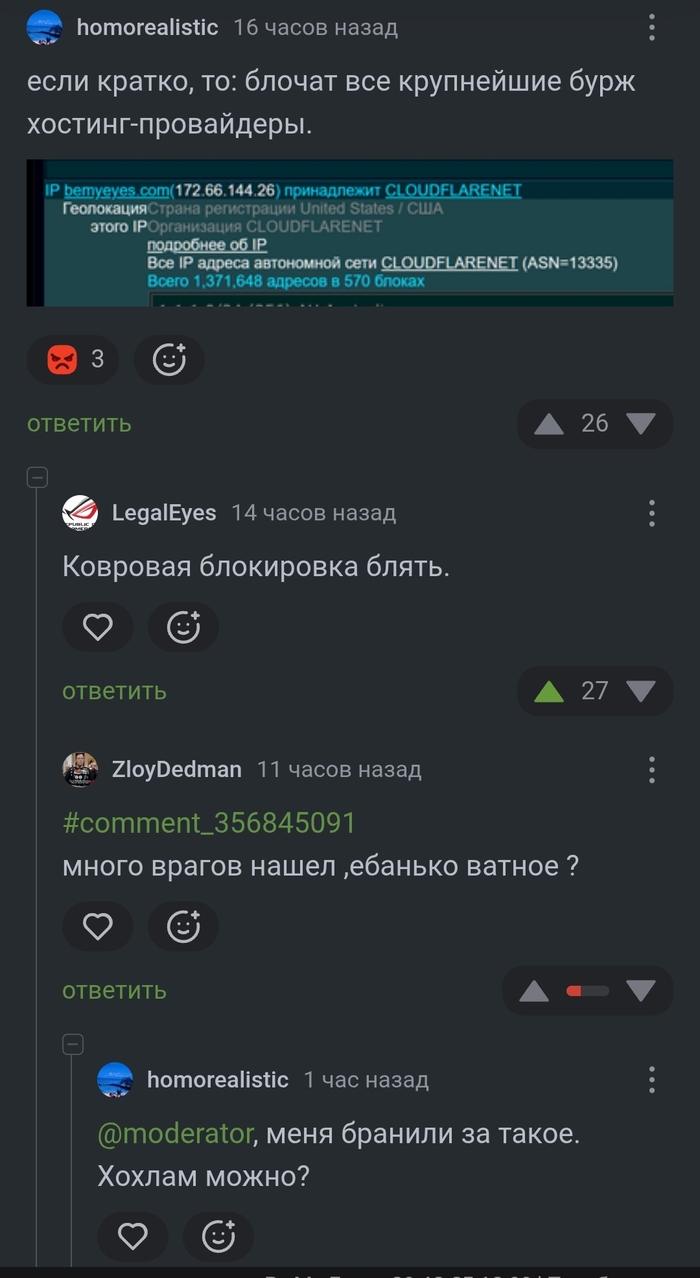Reply to ZloyDedman's comment
This screenshot has height=1278, width=700.
tap(114, 990)
